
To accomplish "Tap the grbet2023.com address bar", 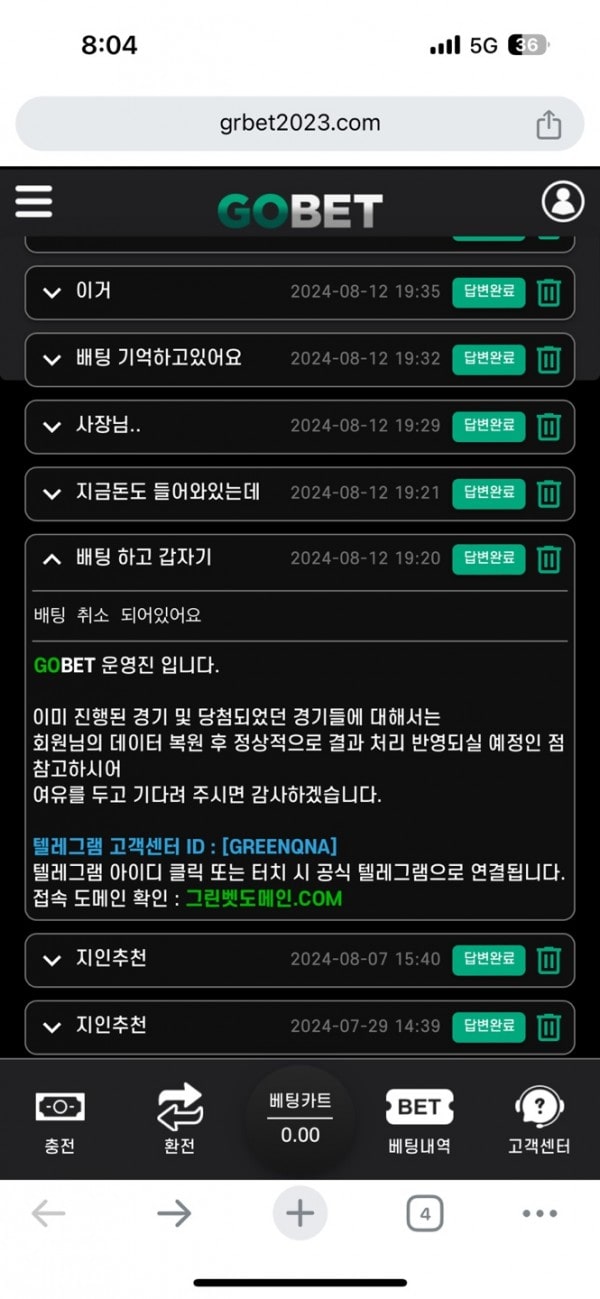I will 300,124.
